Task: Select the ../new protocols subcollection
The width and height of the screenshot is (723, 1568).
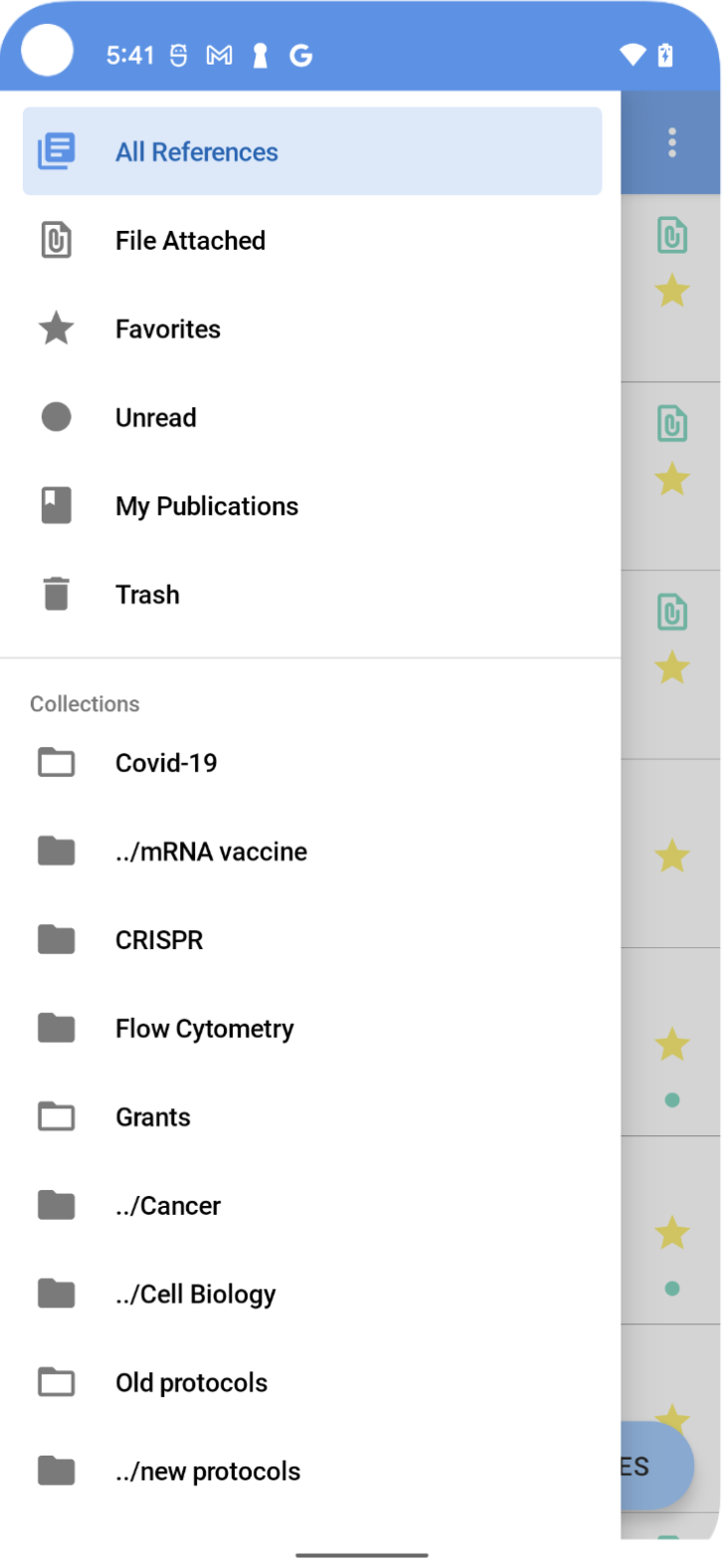Action: pos(311,1471)
